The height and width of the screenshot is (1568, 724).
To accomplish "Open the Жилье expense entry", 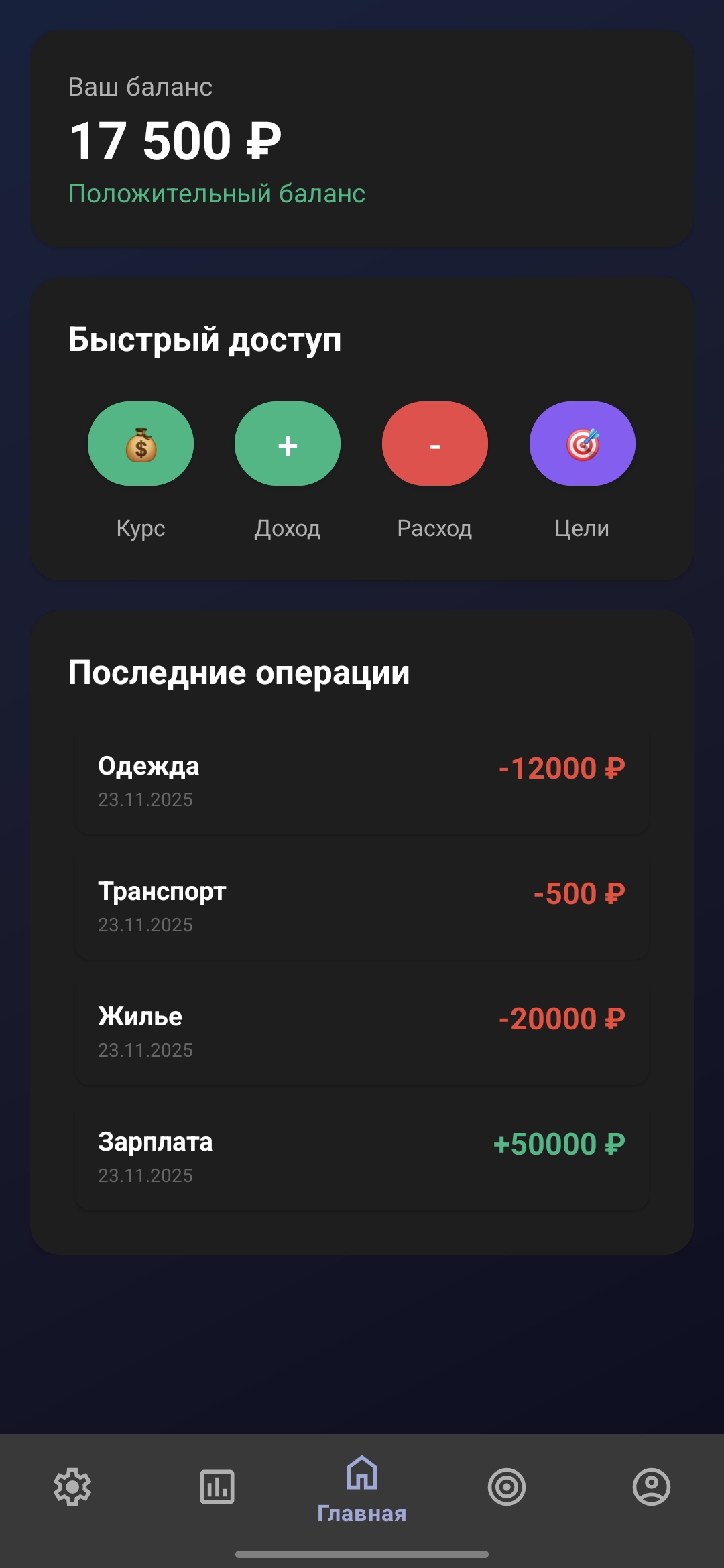I will [362, 1030].
